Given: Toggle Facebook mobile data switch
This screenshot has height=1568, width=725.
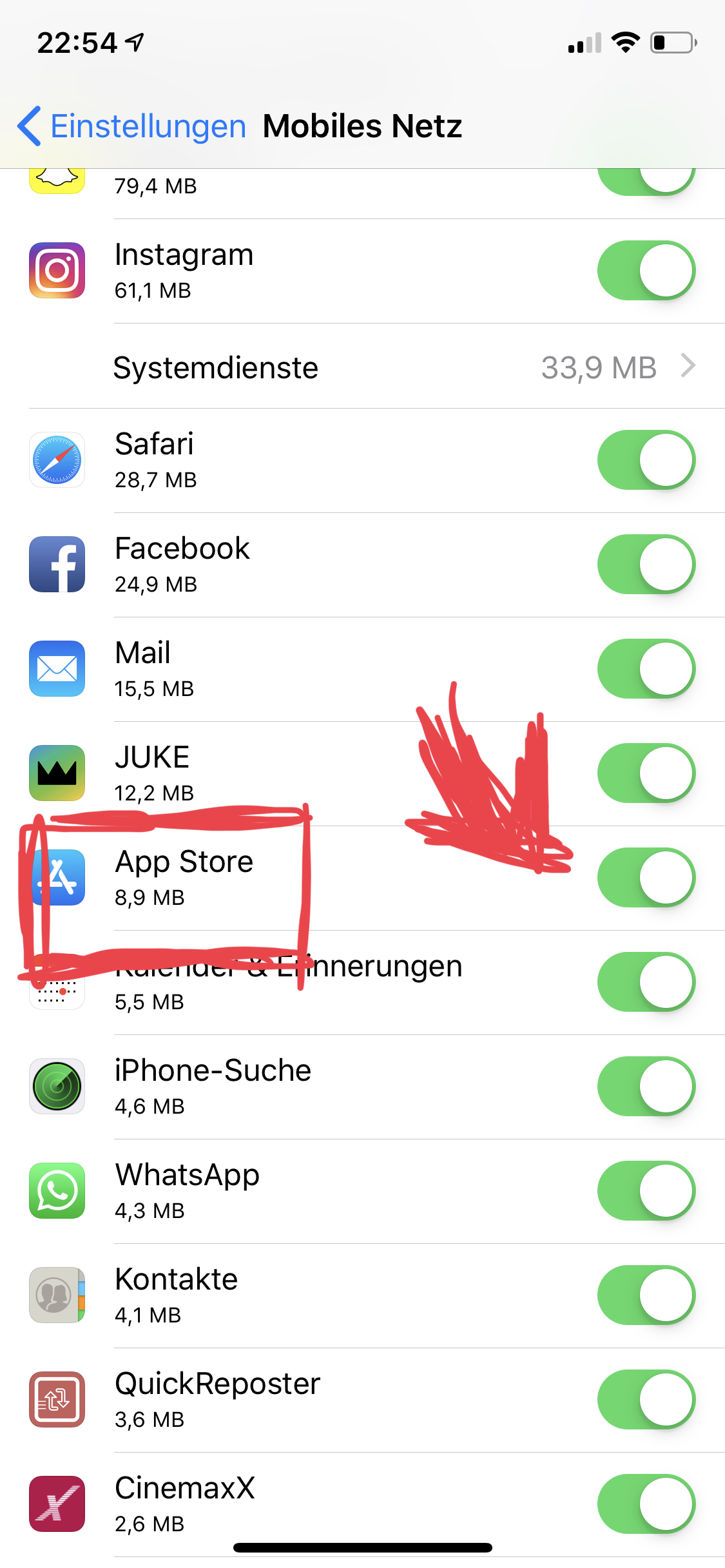Looking at the screenshot, I should pyautogui.click(x=646, y=565).
